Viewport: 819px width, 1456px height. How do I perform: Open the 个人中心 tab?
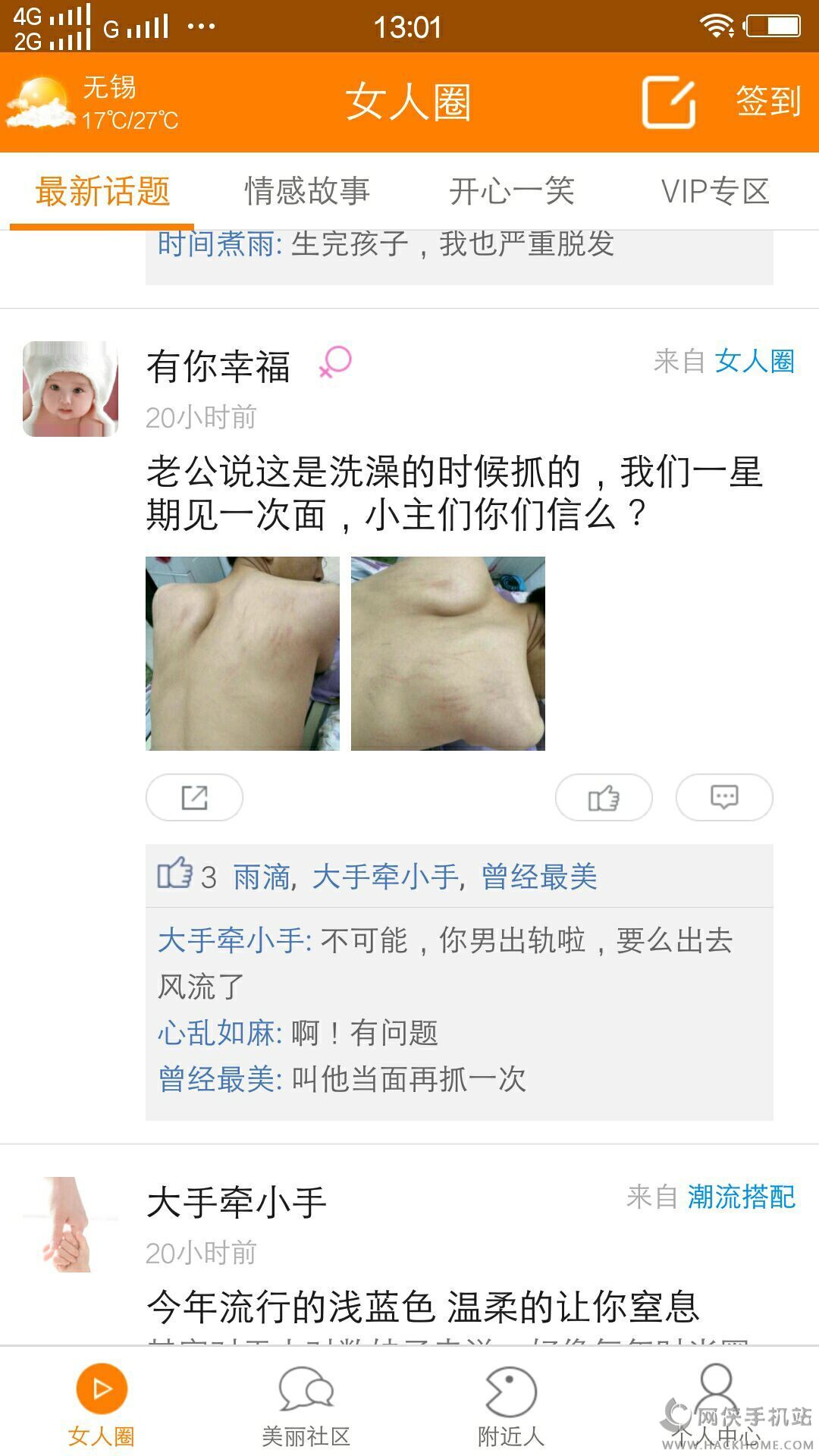pyautogui.click(x=716, y=1403)
